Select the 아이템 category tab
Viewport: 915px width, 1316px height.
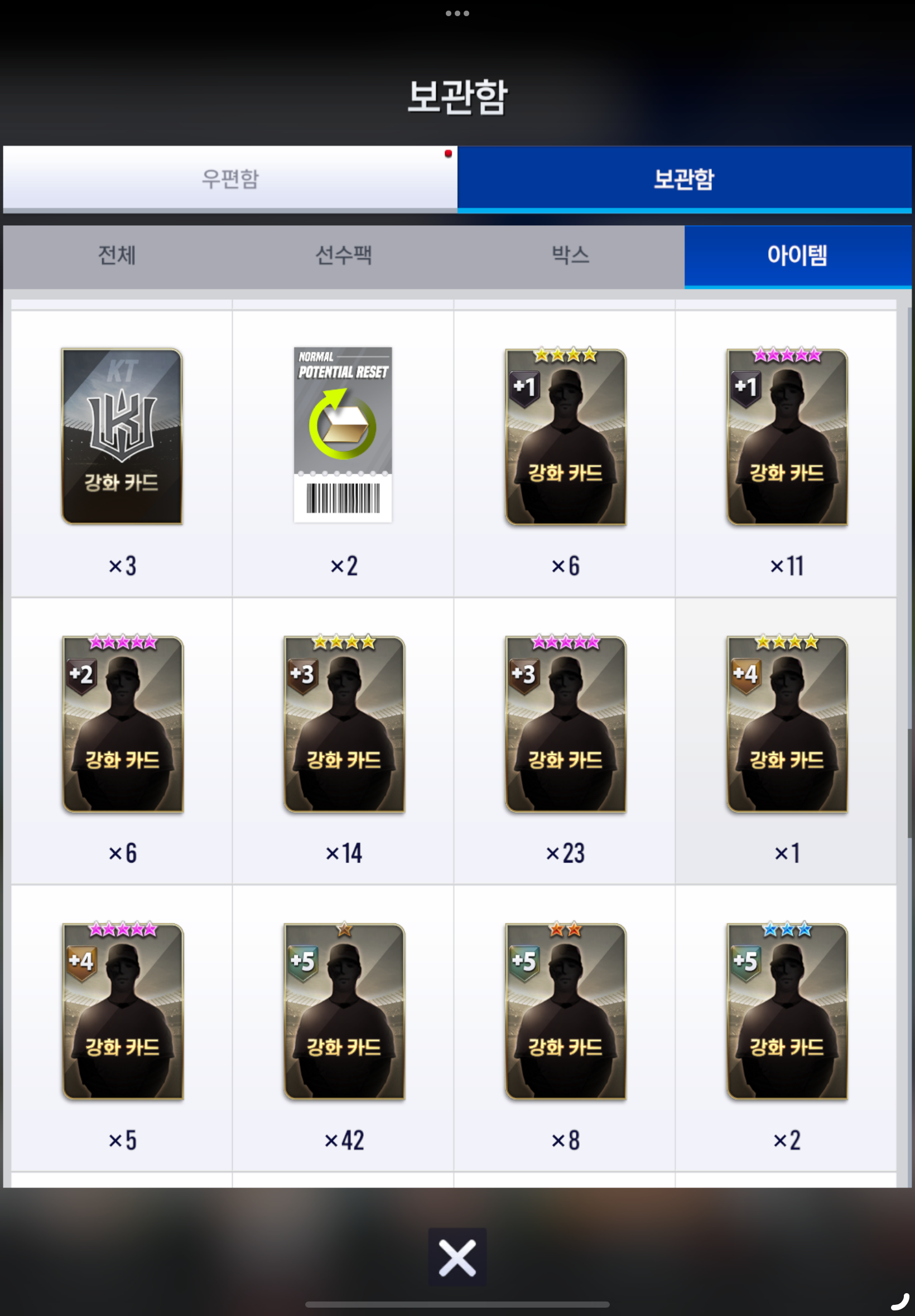coord(797,255)
